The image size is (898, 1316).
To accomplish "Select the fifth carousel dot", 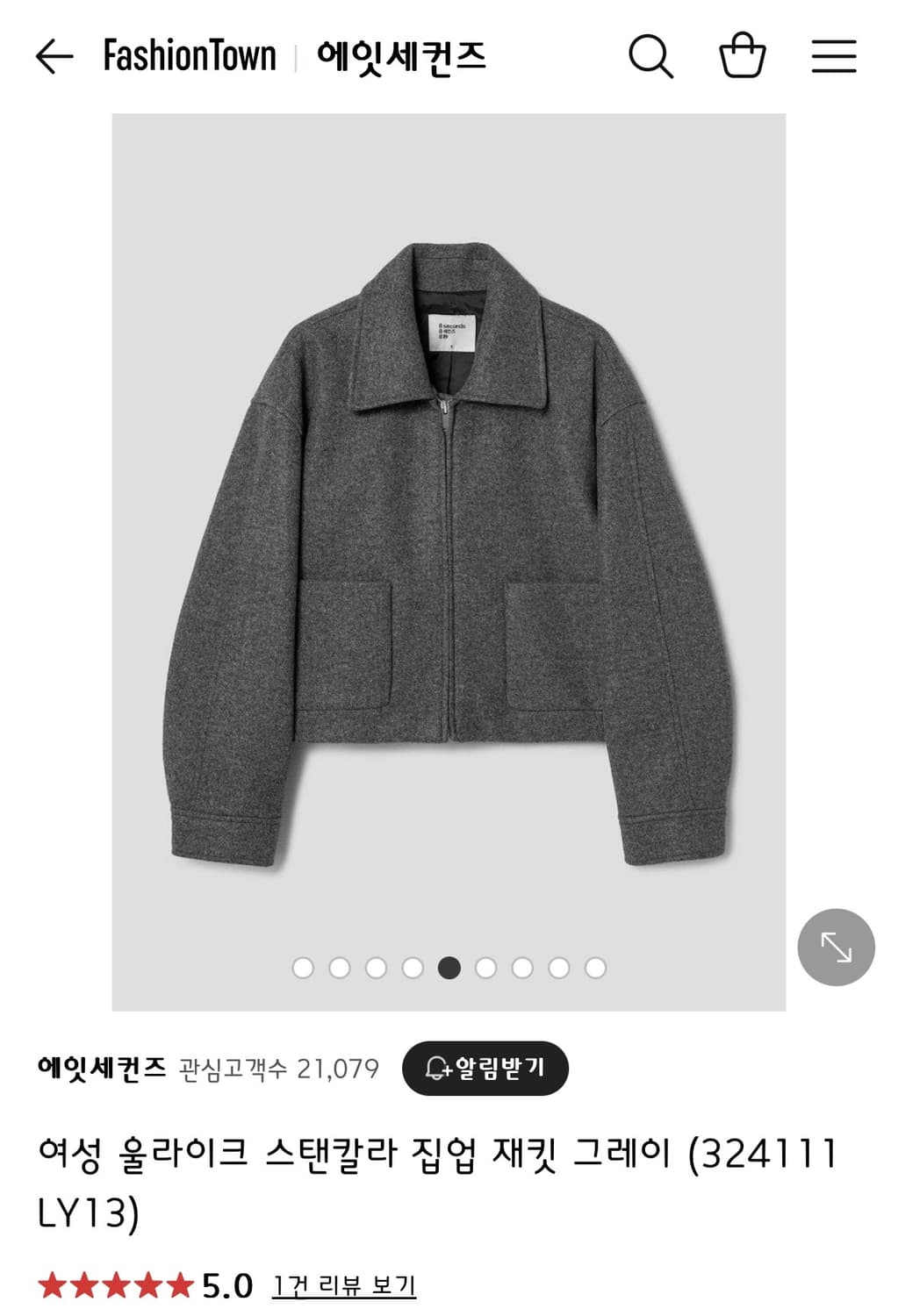I will pyautogui.click(x=449, y=966).
